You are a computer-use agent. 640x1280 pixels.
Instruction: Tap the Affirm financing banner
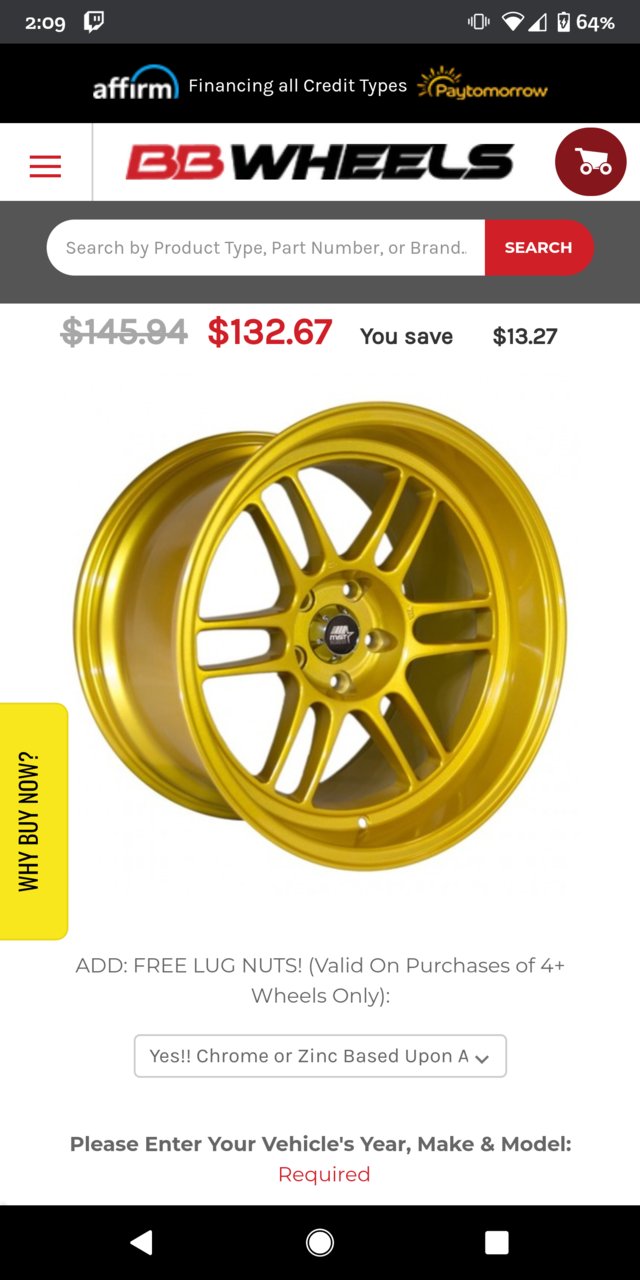[320, 86]
